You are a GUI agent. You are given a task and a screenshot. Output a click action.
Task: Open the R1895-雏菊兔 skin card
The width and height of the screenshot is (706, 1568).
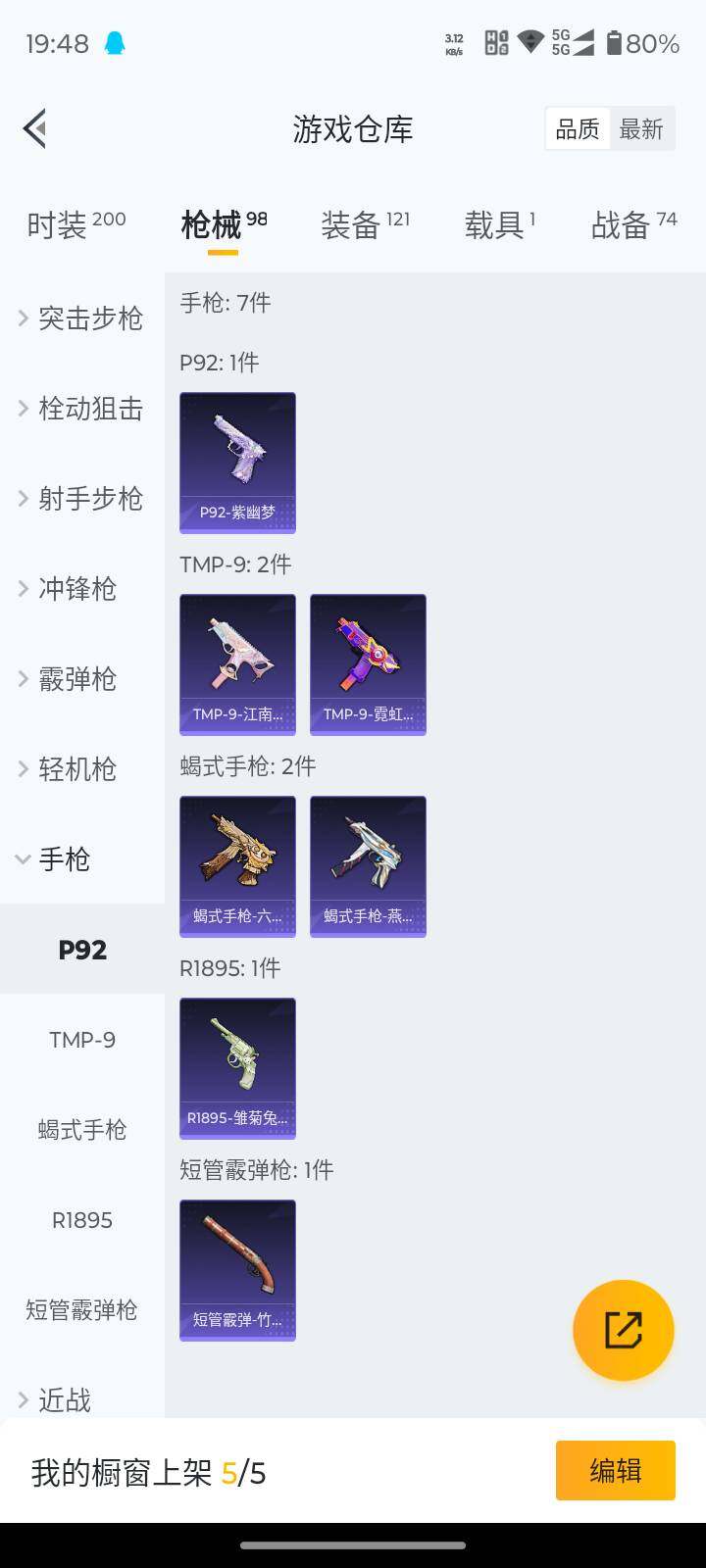tap(237, 1068)
